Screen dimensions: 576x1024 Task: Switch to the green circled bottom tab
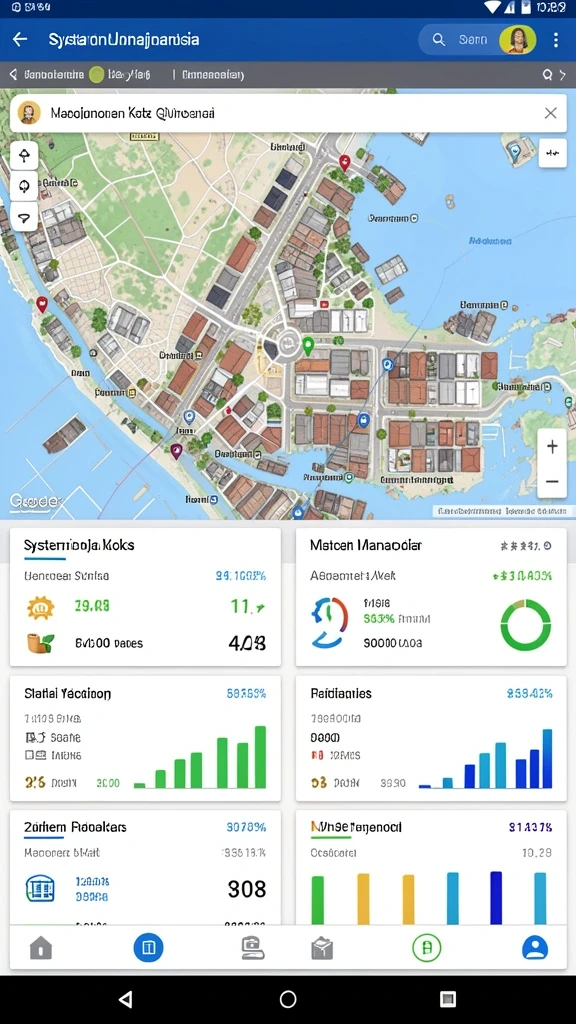[426, 948]
